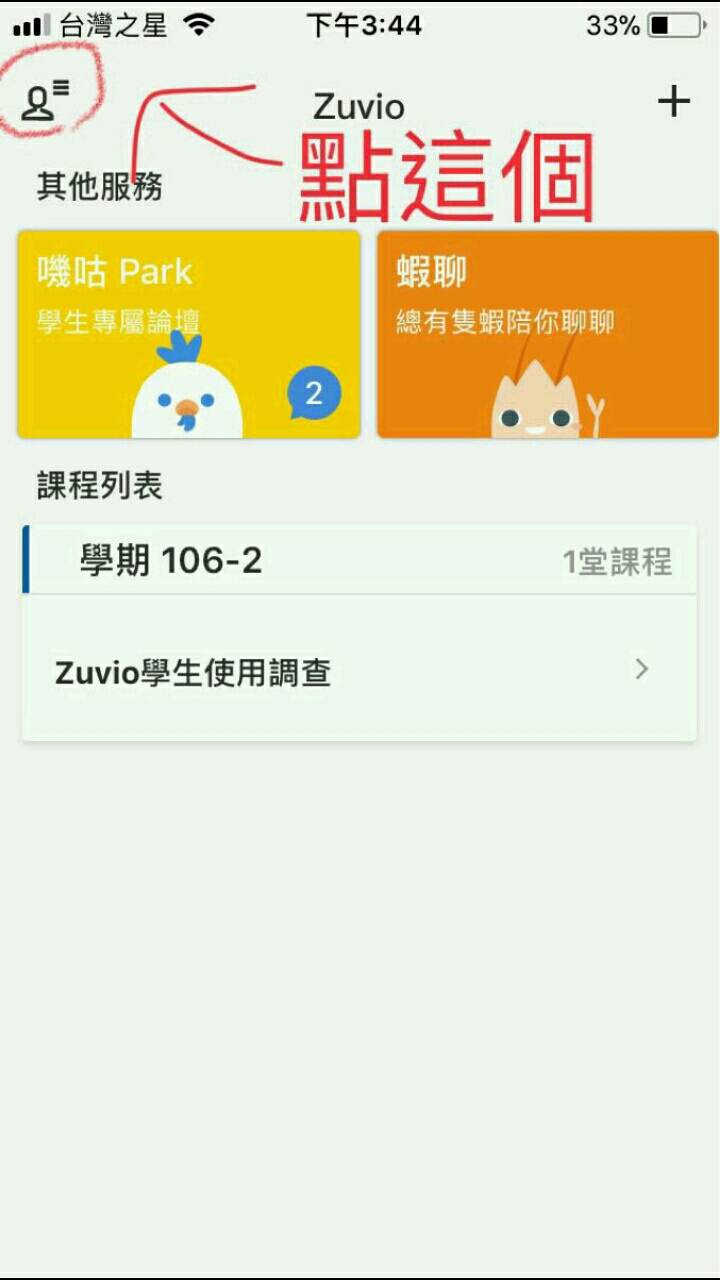Screen dimensions: 720x1280
Task: Open the 嘰咕 Park student forum card
Action: pyautogui.click(x=188, y=335)
